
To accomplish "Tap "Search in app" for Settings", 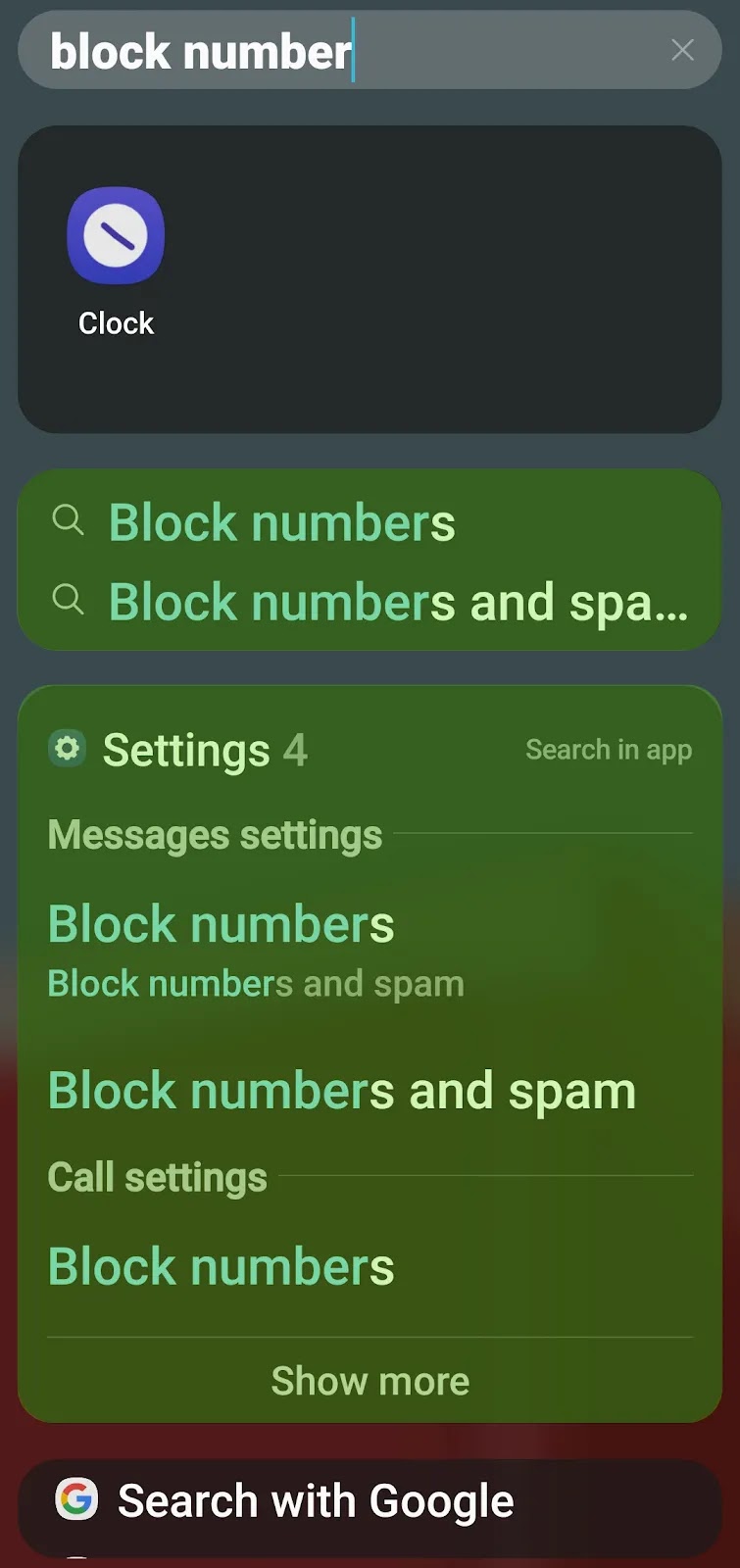I will [609, 750].
